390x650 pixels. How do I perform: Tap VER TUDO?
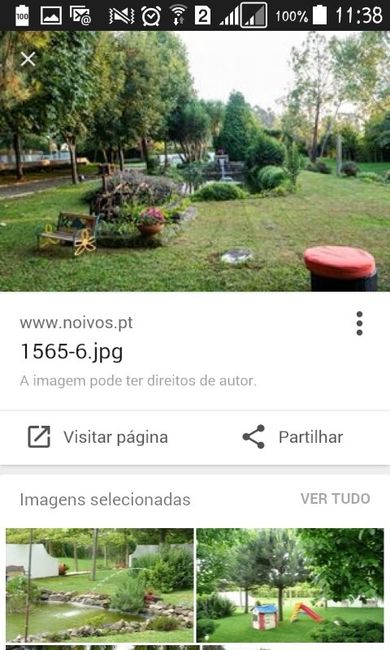click(335, 499)
